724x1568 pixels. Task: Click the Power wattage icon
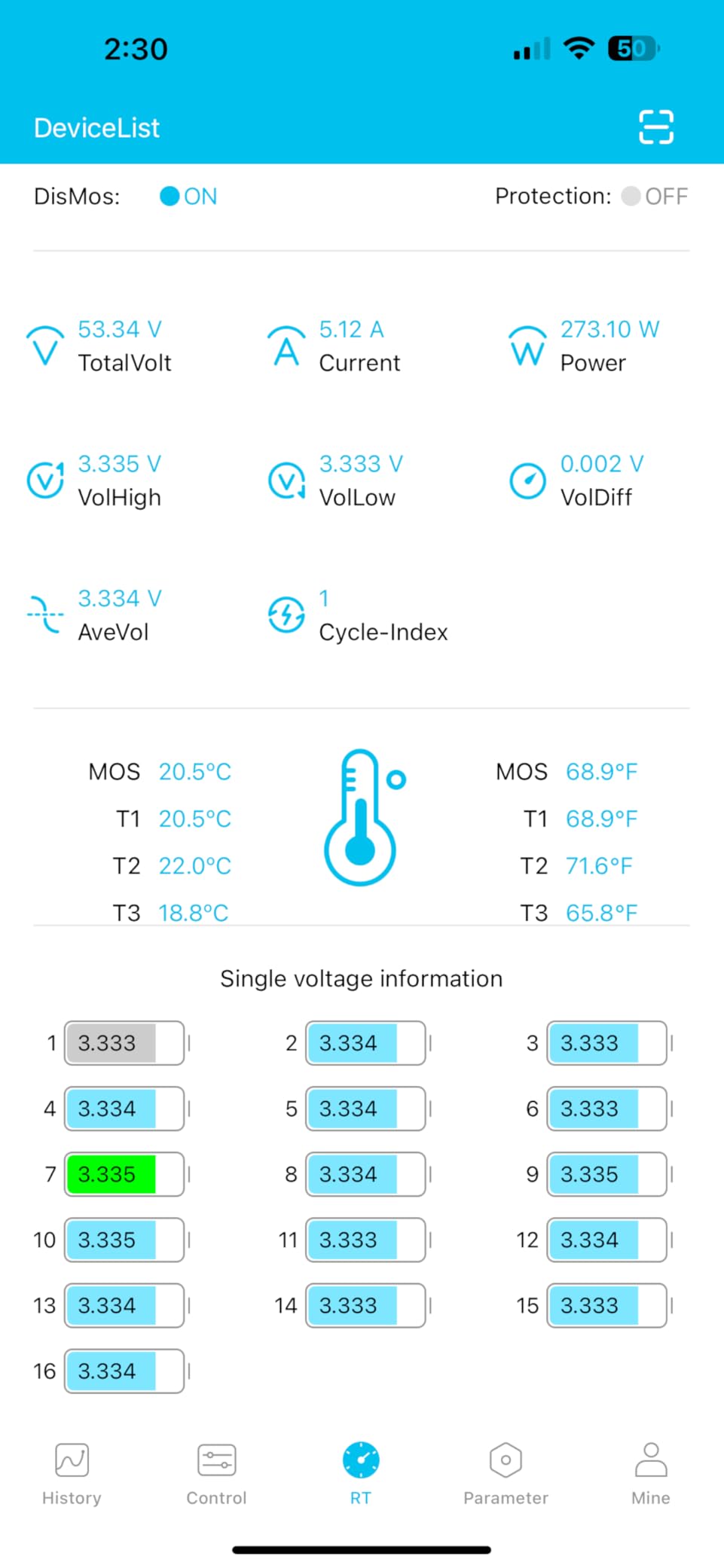tap(527, 346)
